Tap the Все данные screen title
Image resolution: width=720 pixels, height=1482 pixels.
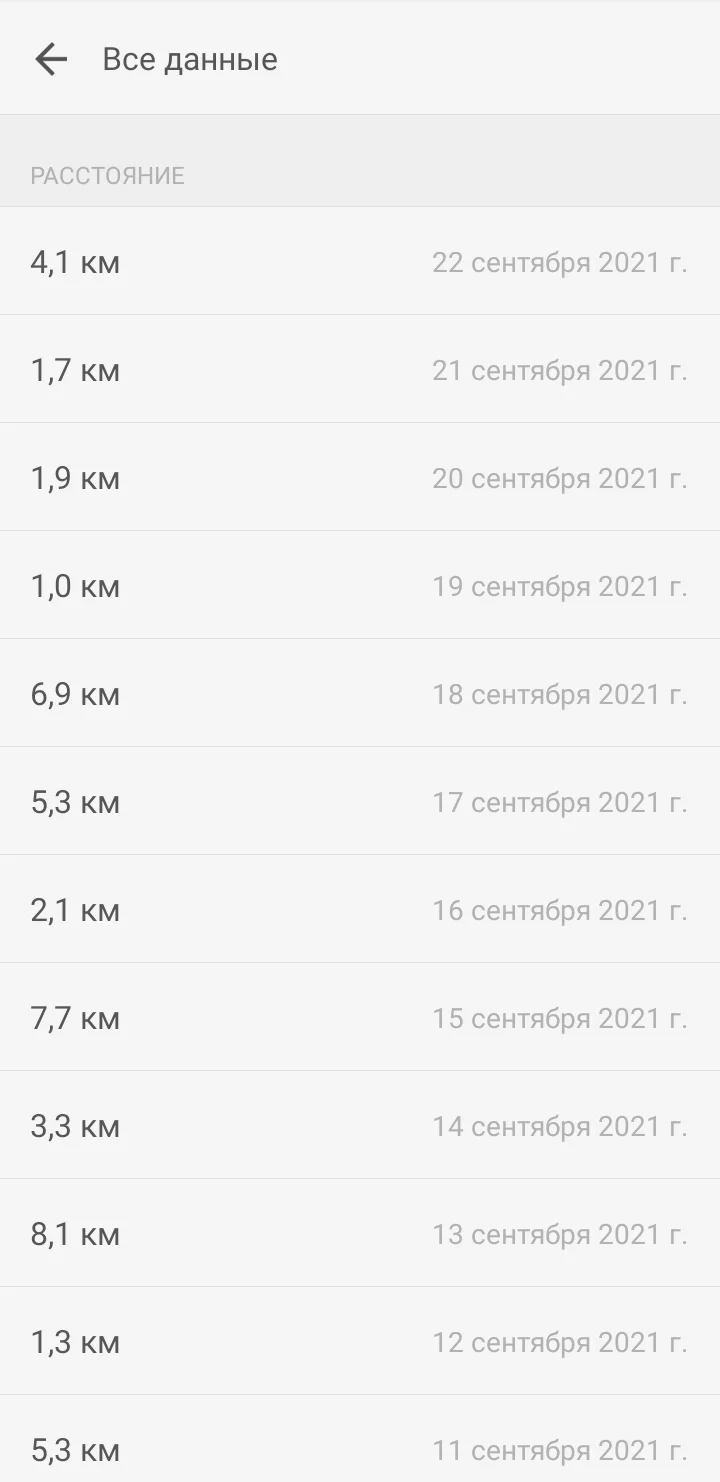190,58
